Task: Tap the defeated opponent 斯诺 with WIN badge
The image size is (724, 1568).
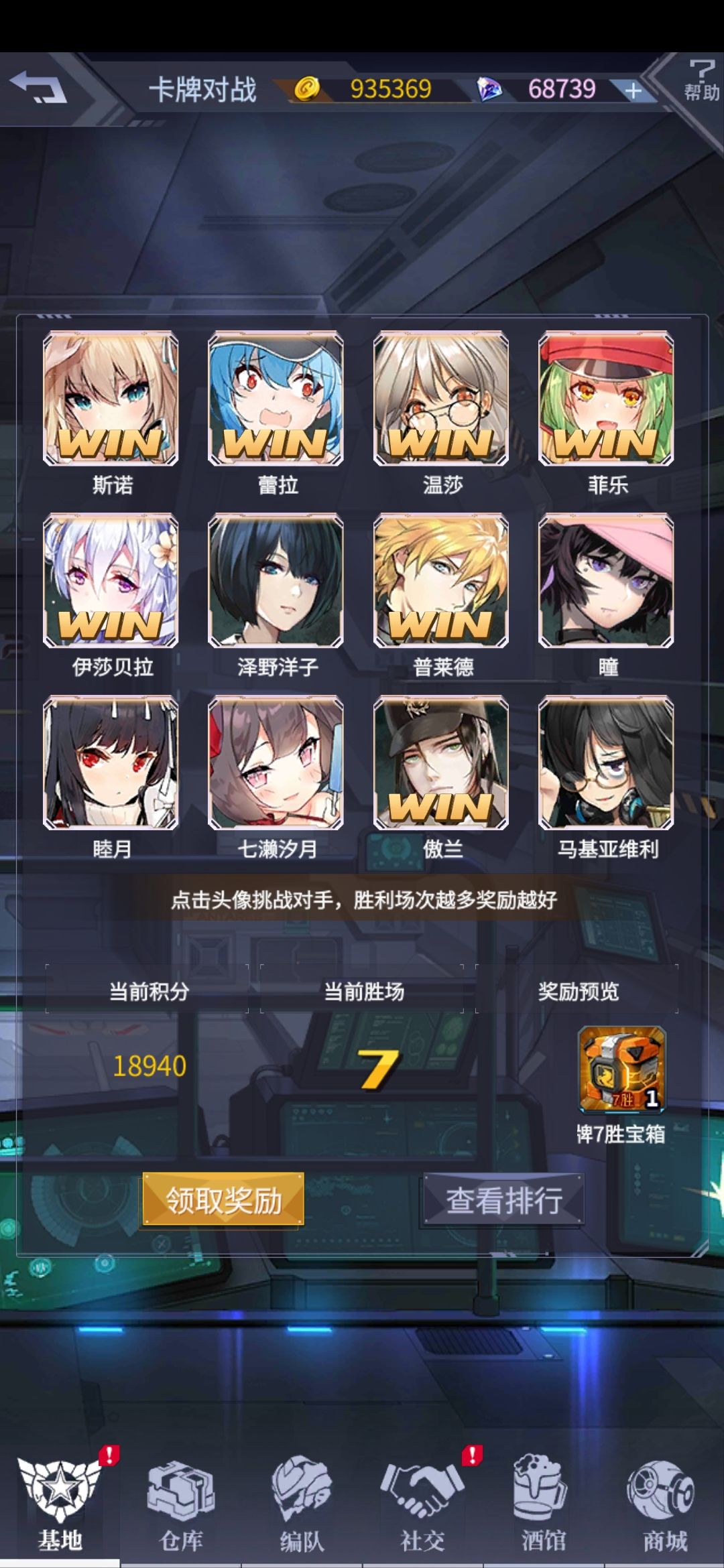Action: pos(111,399)
